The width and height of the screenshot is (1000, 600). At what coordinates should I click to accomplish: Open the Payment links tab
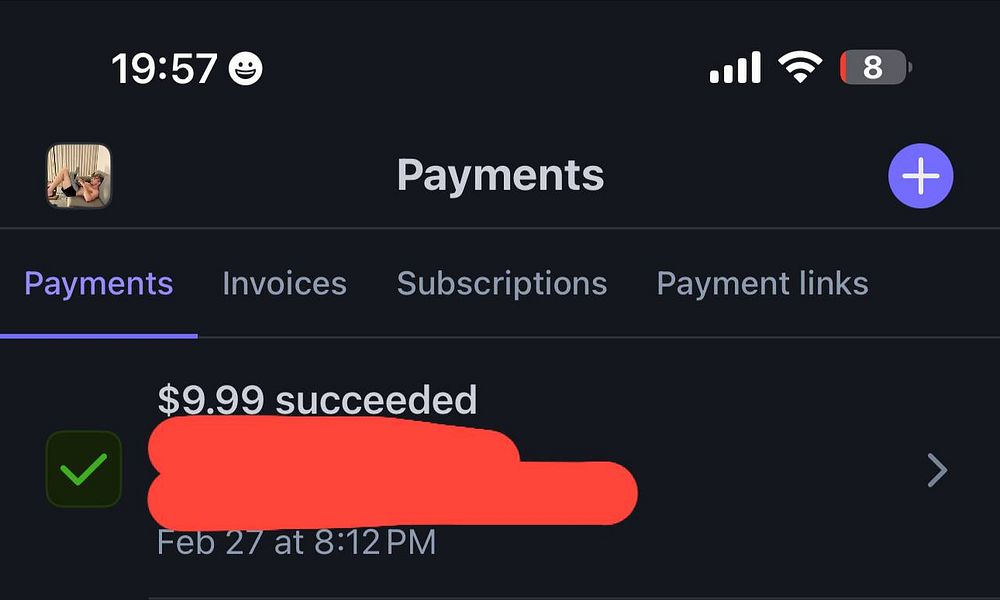pyautogui.click(x=762, y=284)
